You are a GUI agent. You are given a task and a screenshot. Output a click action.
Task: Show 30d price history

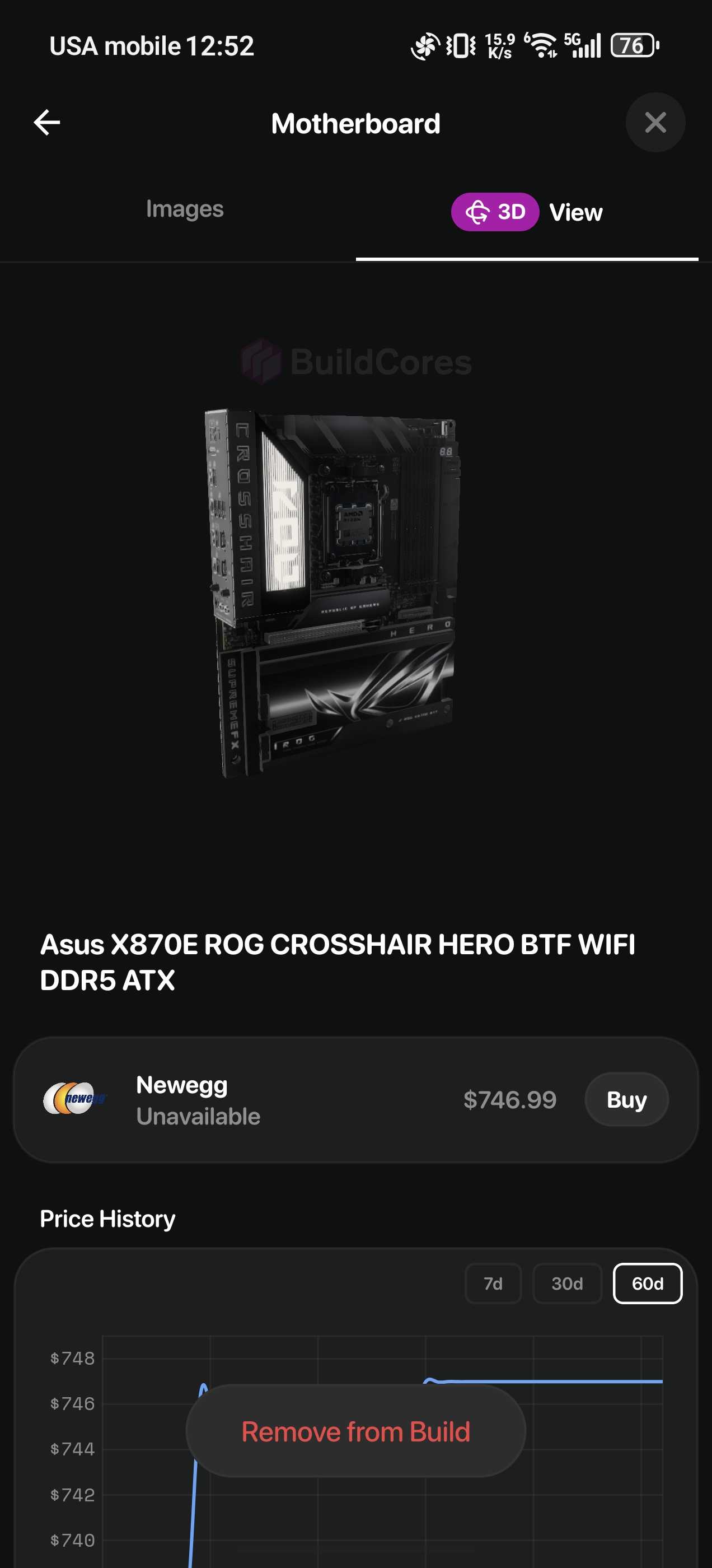(566, 1283)
